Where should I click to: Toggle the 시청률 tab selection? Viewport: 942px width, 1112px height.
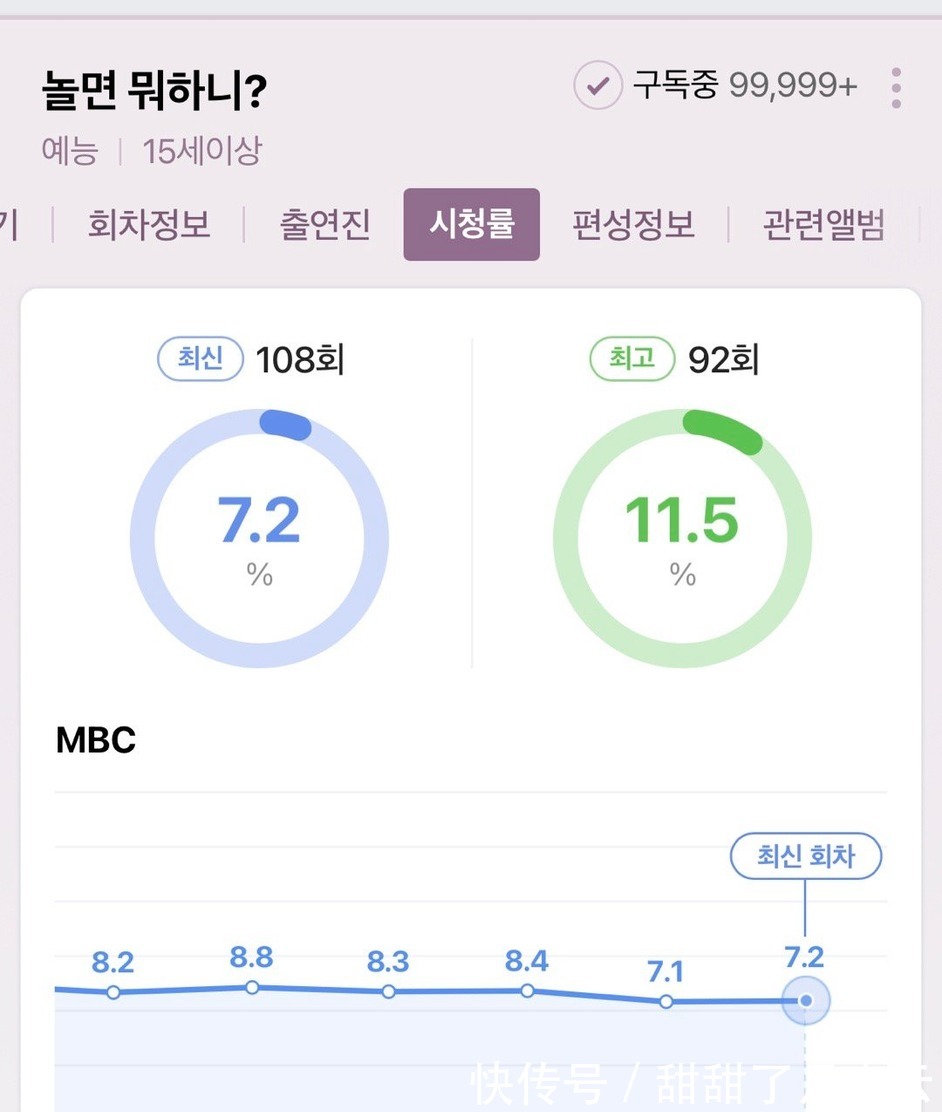471,224
